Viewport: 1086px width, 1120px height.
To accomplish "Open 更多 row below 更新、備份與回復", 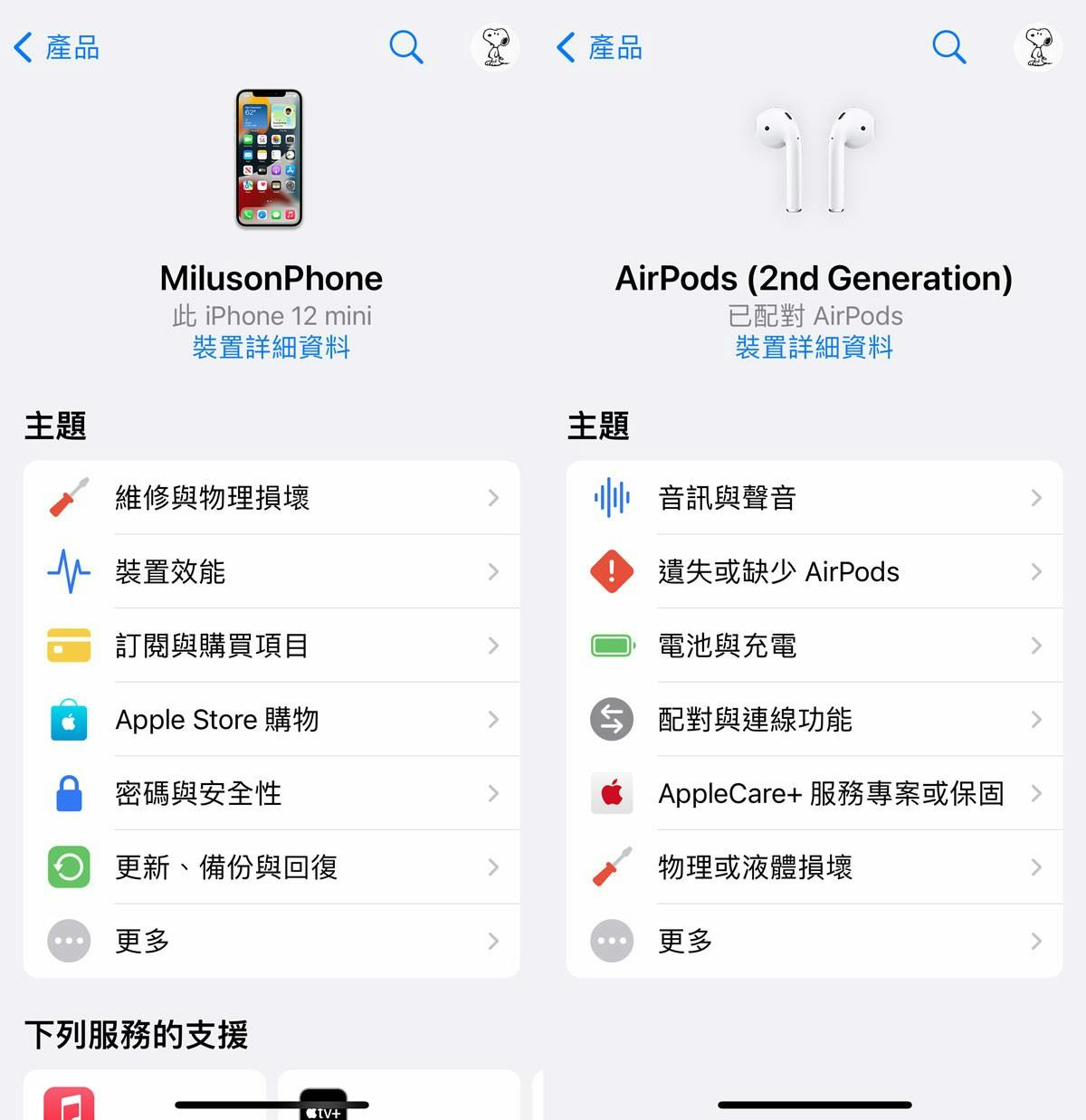I will pos(271,941).
